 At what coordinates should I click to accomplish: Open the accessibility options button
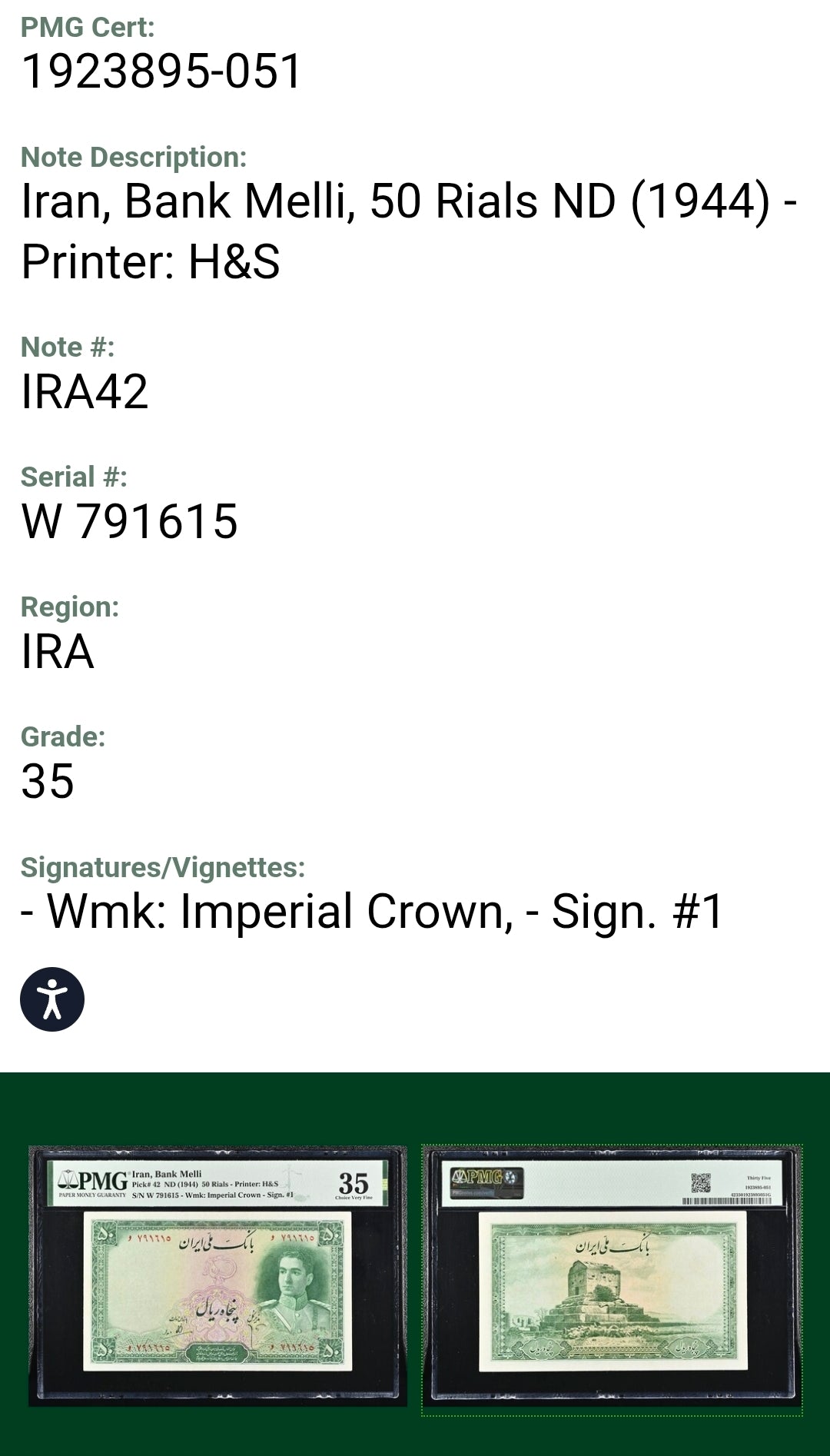click(52, 999)
